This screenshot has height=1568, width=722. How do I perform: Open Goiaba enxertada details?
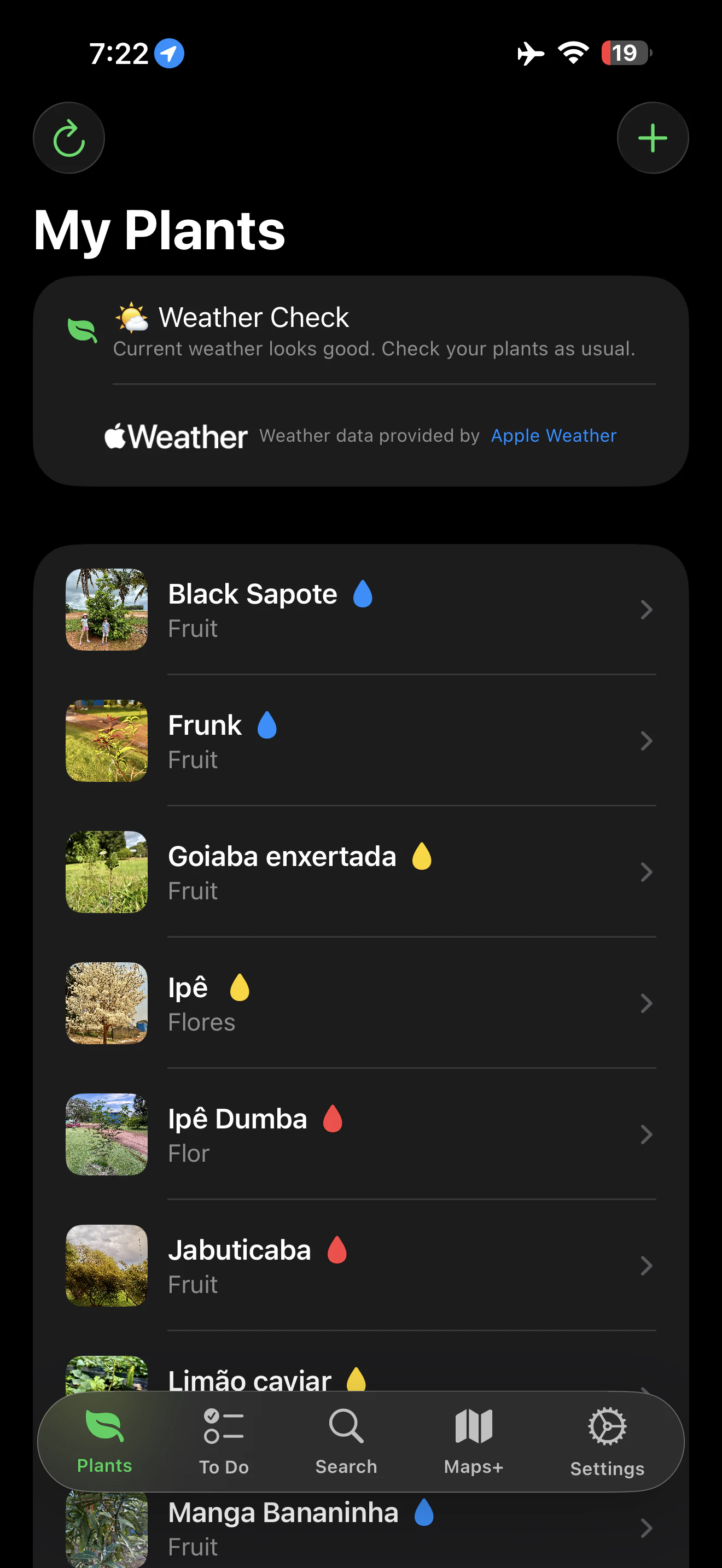[x=360, y=872]
